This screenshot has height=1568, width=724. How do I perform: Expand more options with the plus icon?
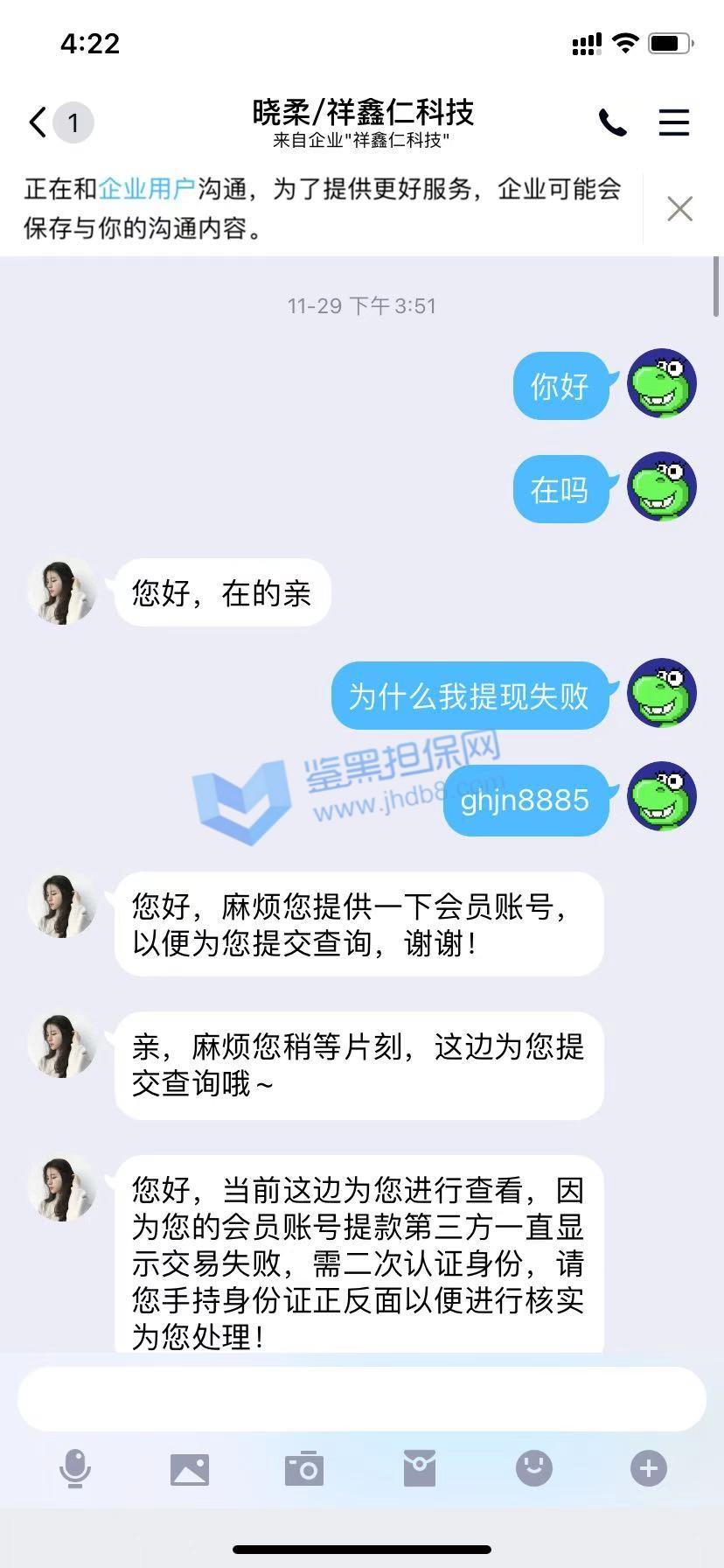click(649, 1468)
